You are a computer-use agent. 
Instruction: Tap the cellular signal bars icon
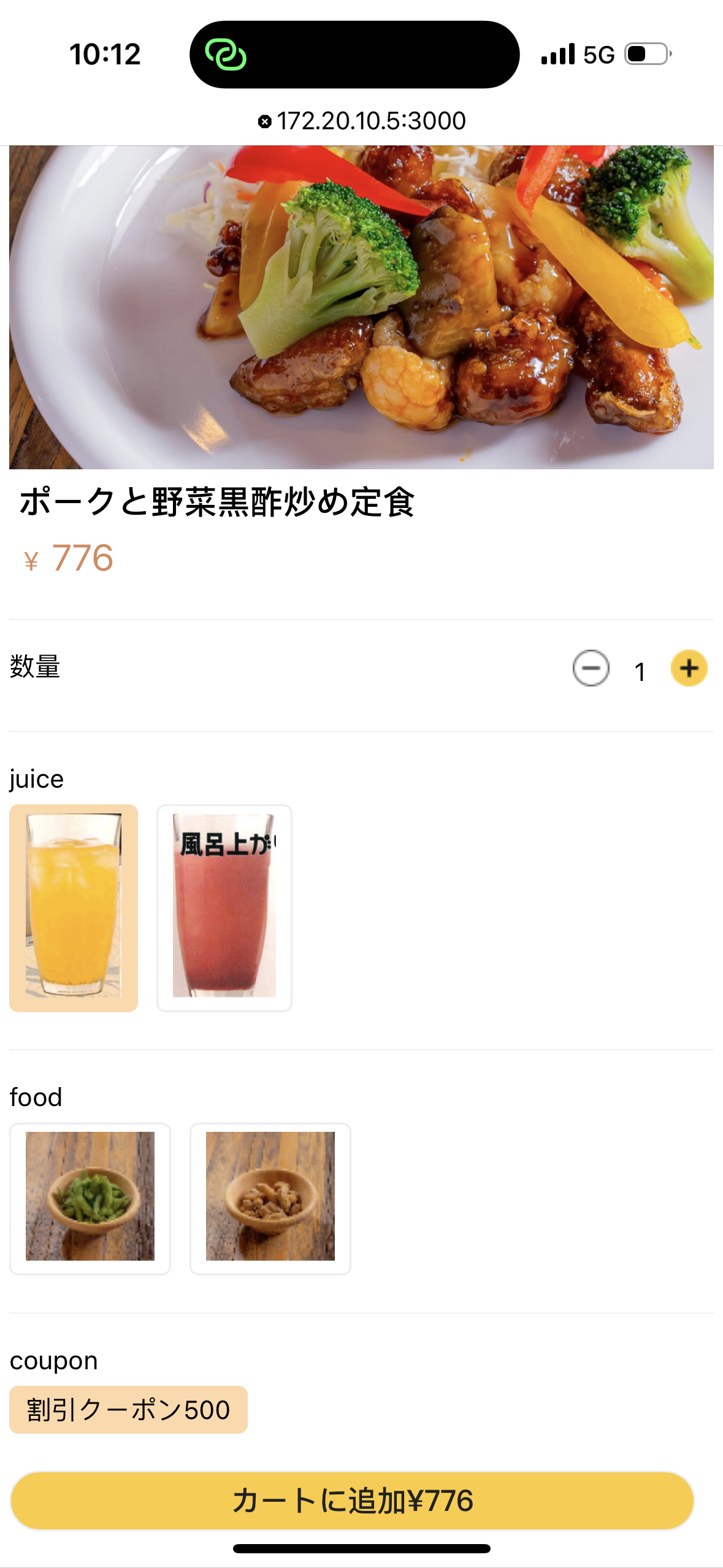pos(559,54)
